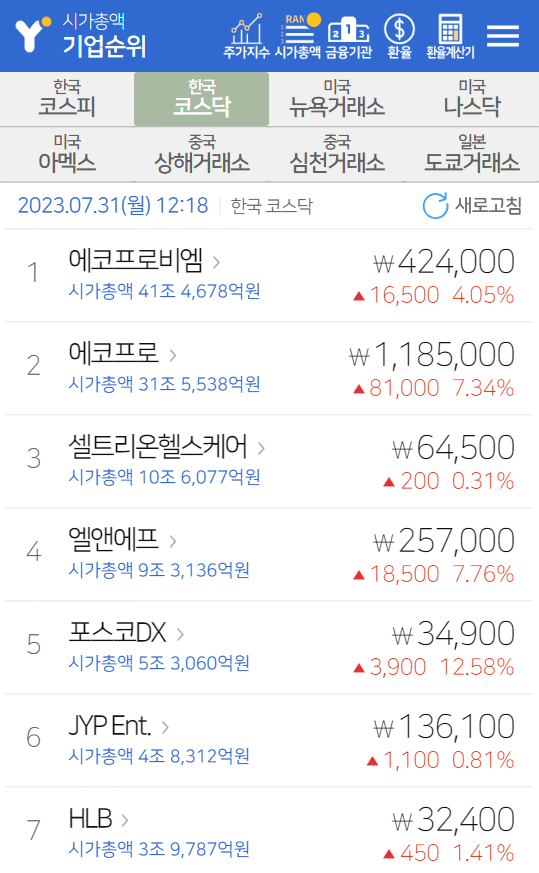Image resolution: width=539 pixels, height=873 pixels.
Task: Select the 미국 뉴욕거래소 tab
Action: tap(337, 99)
